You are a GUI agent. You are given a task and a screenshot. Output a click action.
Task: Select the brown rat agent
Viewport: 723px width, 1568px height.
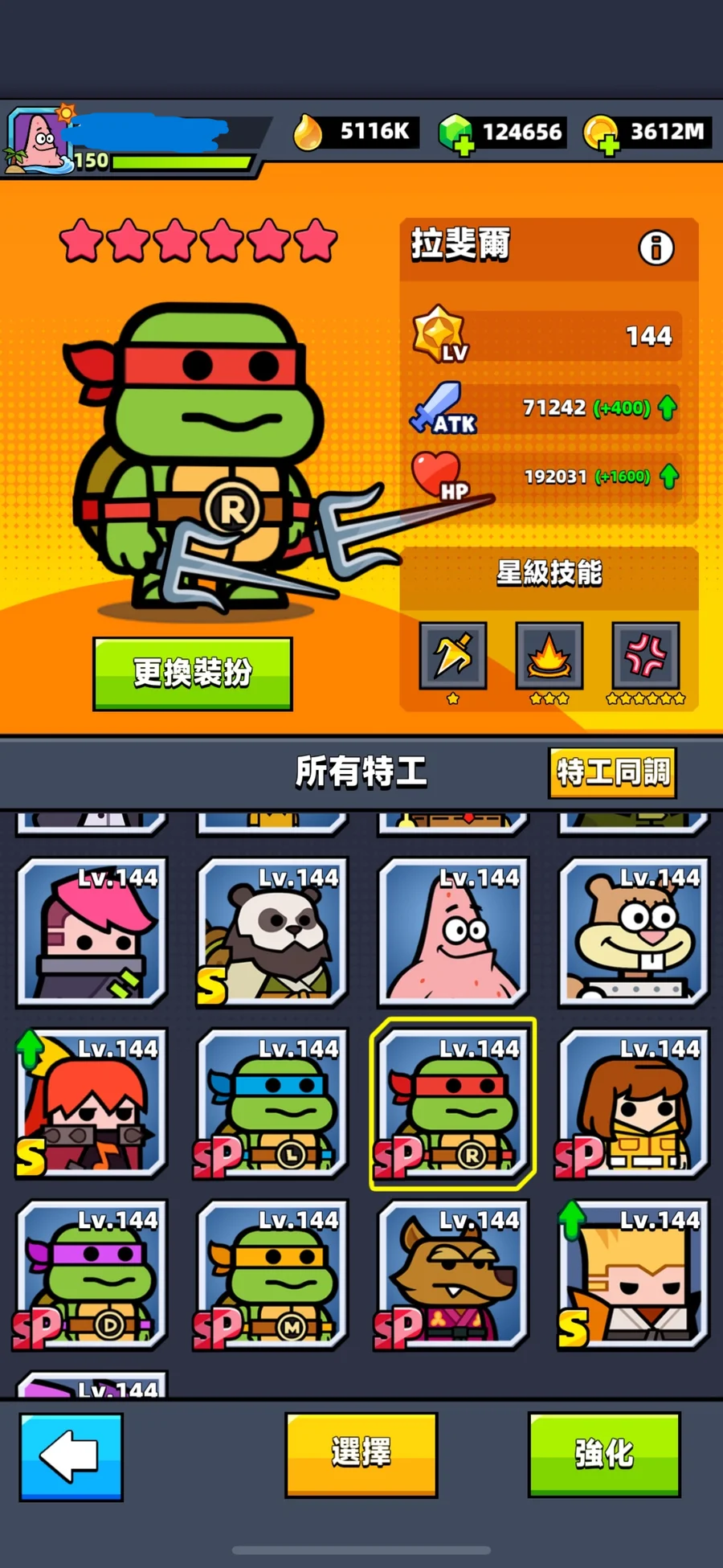[x=454, y=1275]
